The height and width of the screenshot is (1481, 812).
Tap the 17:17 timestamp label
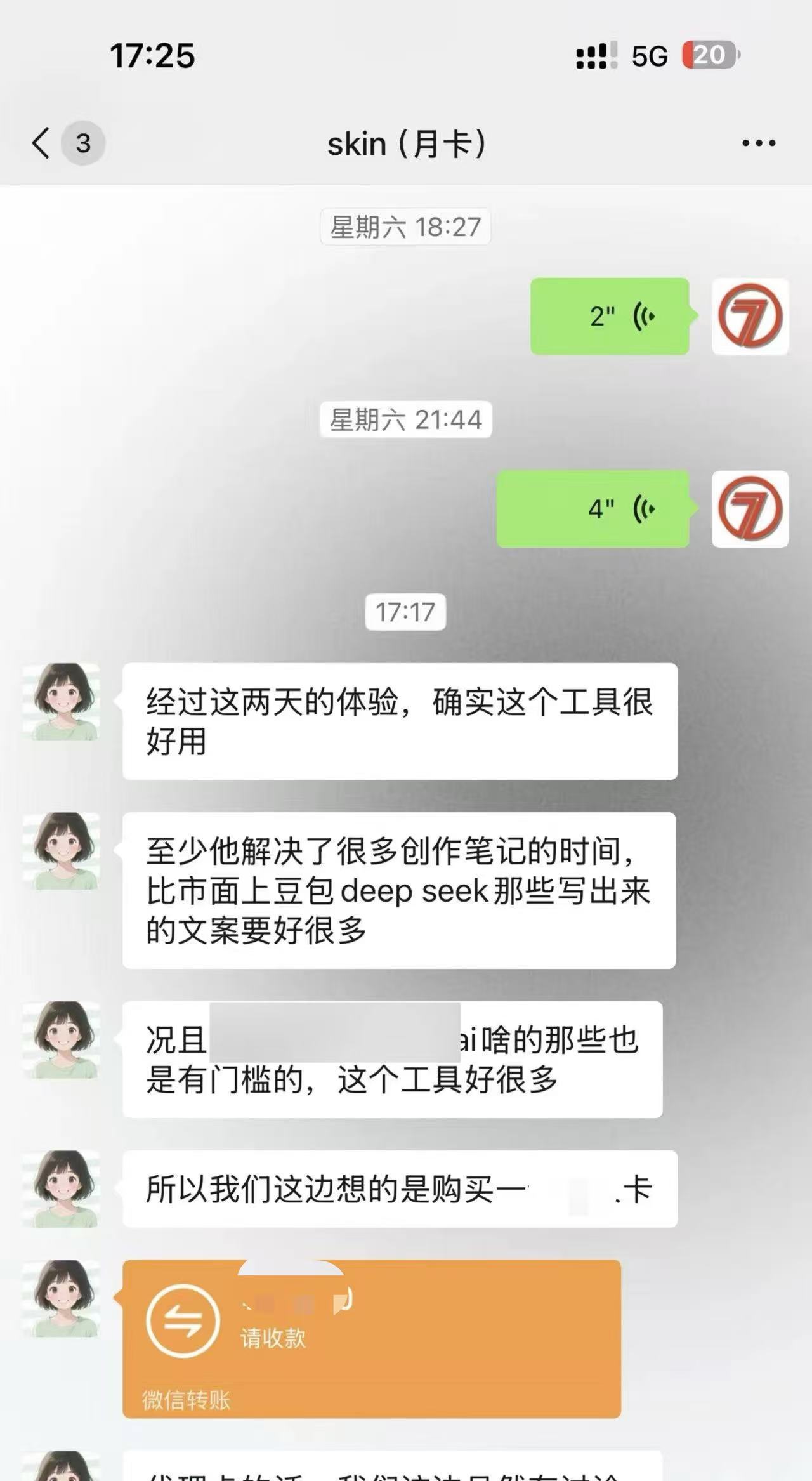coord(405,612)
